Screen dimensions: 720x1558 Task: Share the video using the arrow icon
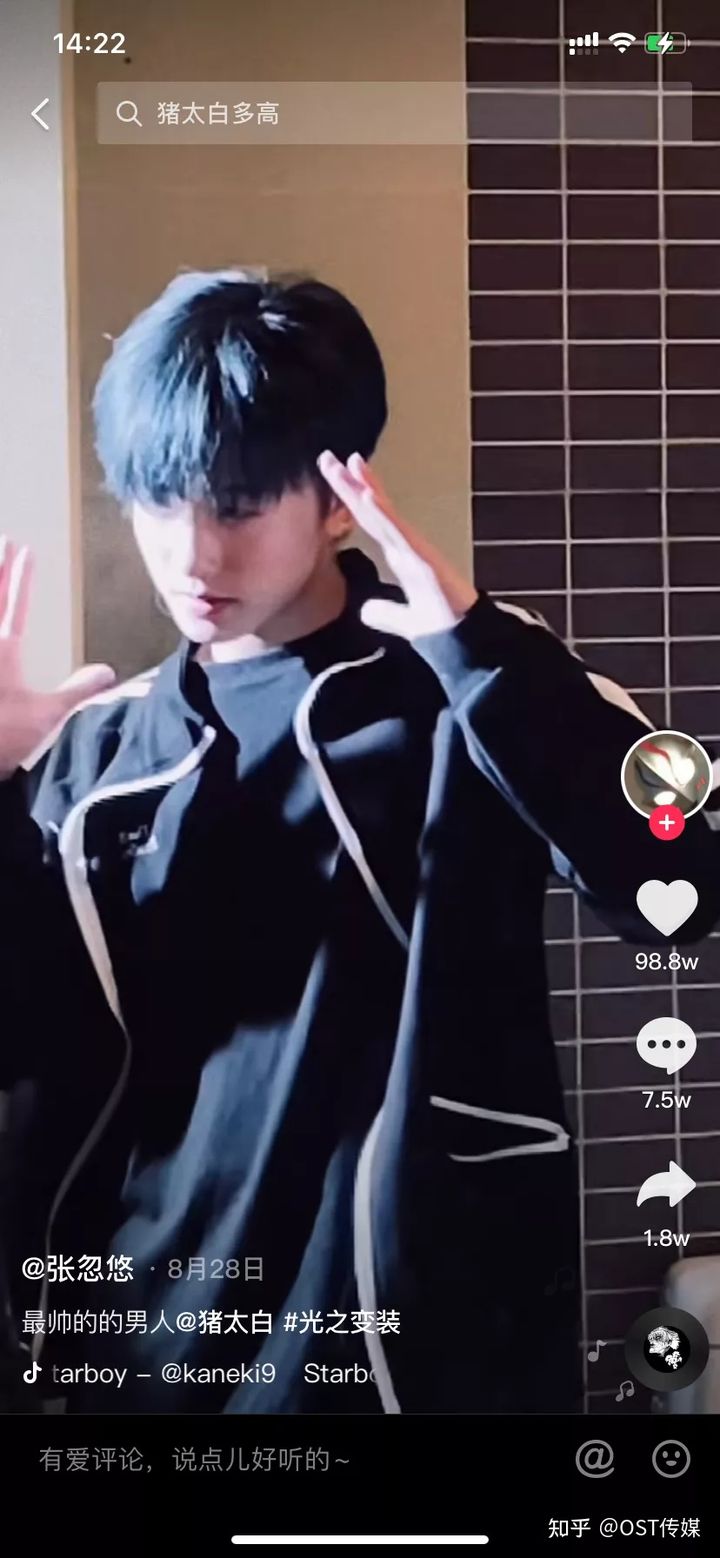[666, 1186]
